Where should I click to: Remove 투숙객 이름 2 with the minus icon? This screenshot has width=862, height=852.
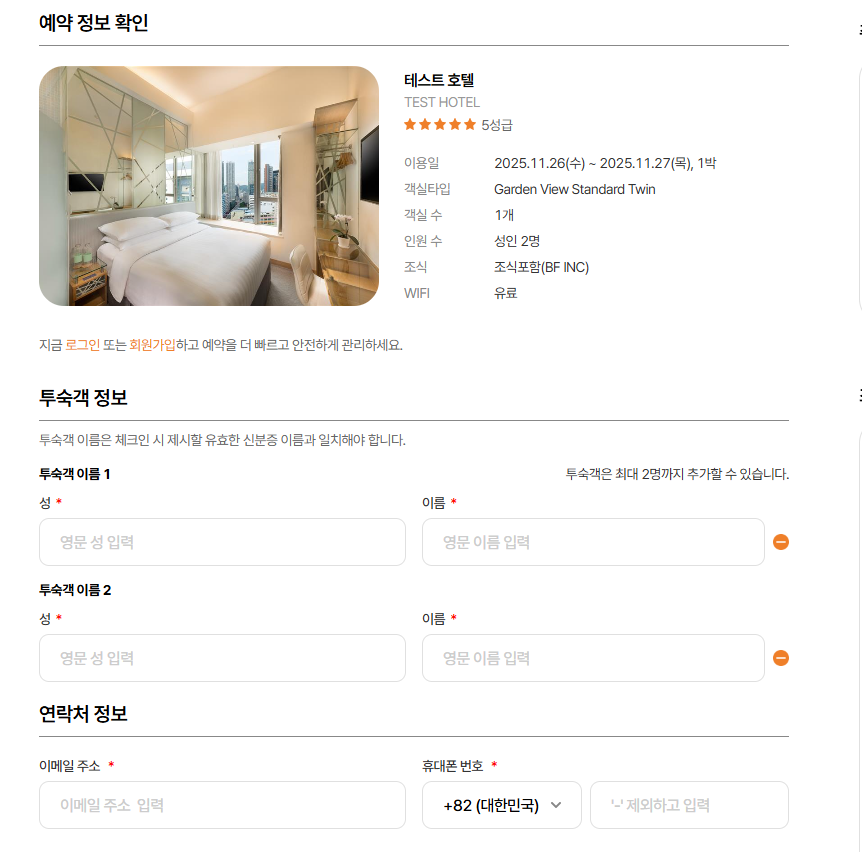tap(781, 658)
